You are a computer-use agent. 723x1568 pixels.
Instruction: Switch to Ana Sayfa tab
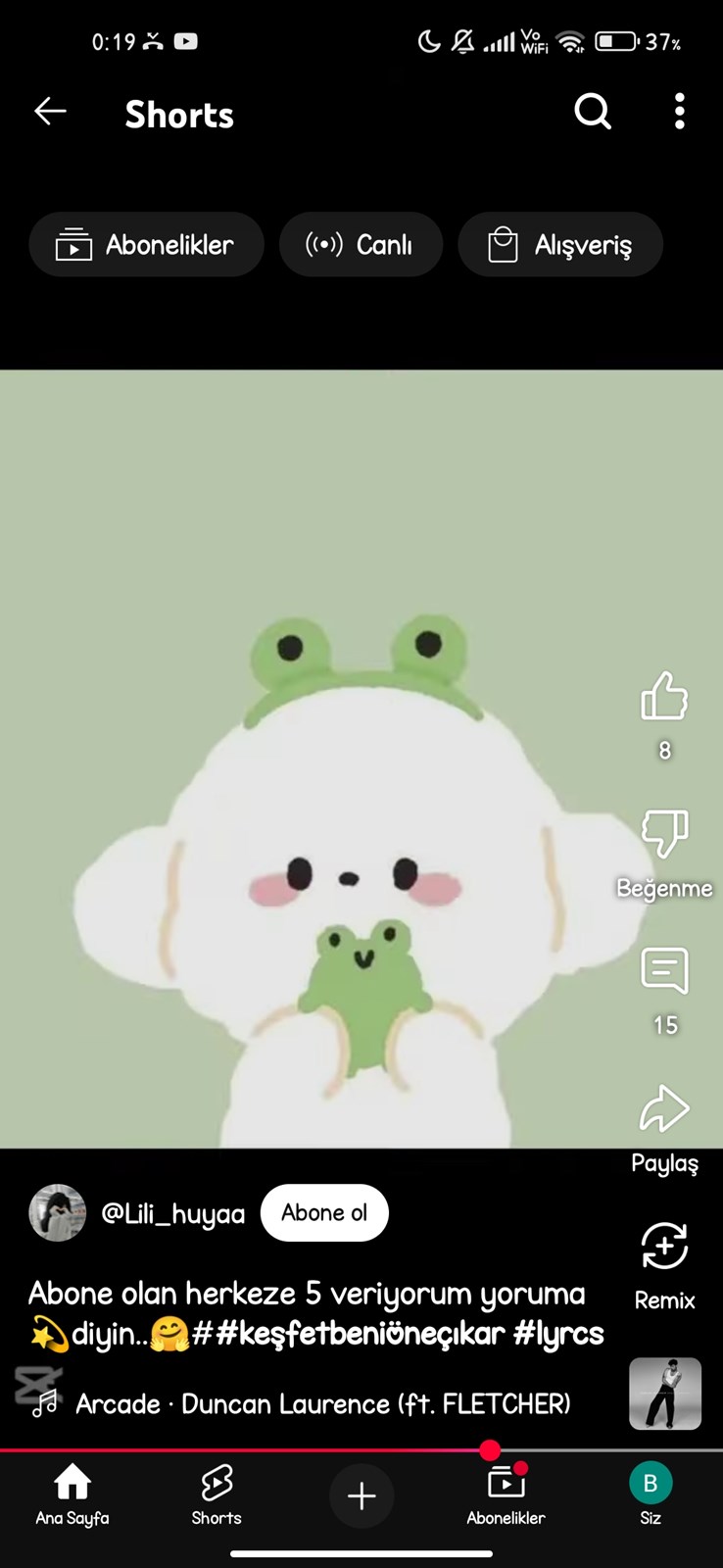point(72,1494)
